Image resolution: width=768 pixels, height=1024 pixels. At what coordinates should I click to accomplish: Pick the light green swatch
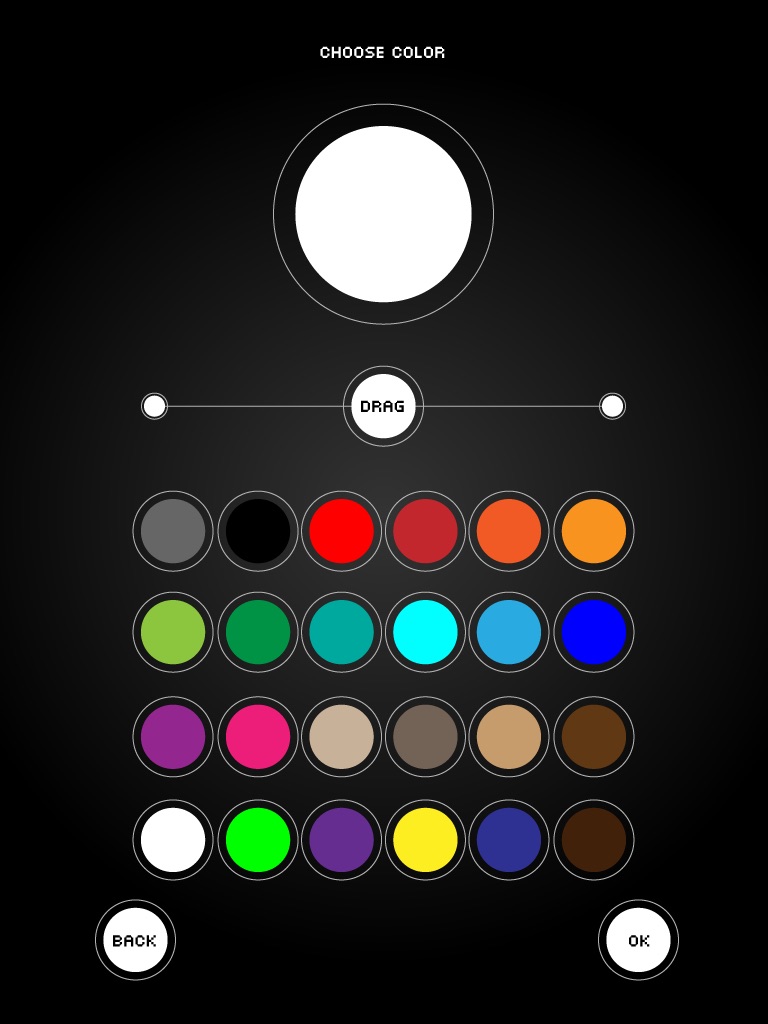[173, 632]
